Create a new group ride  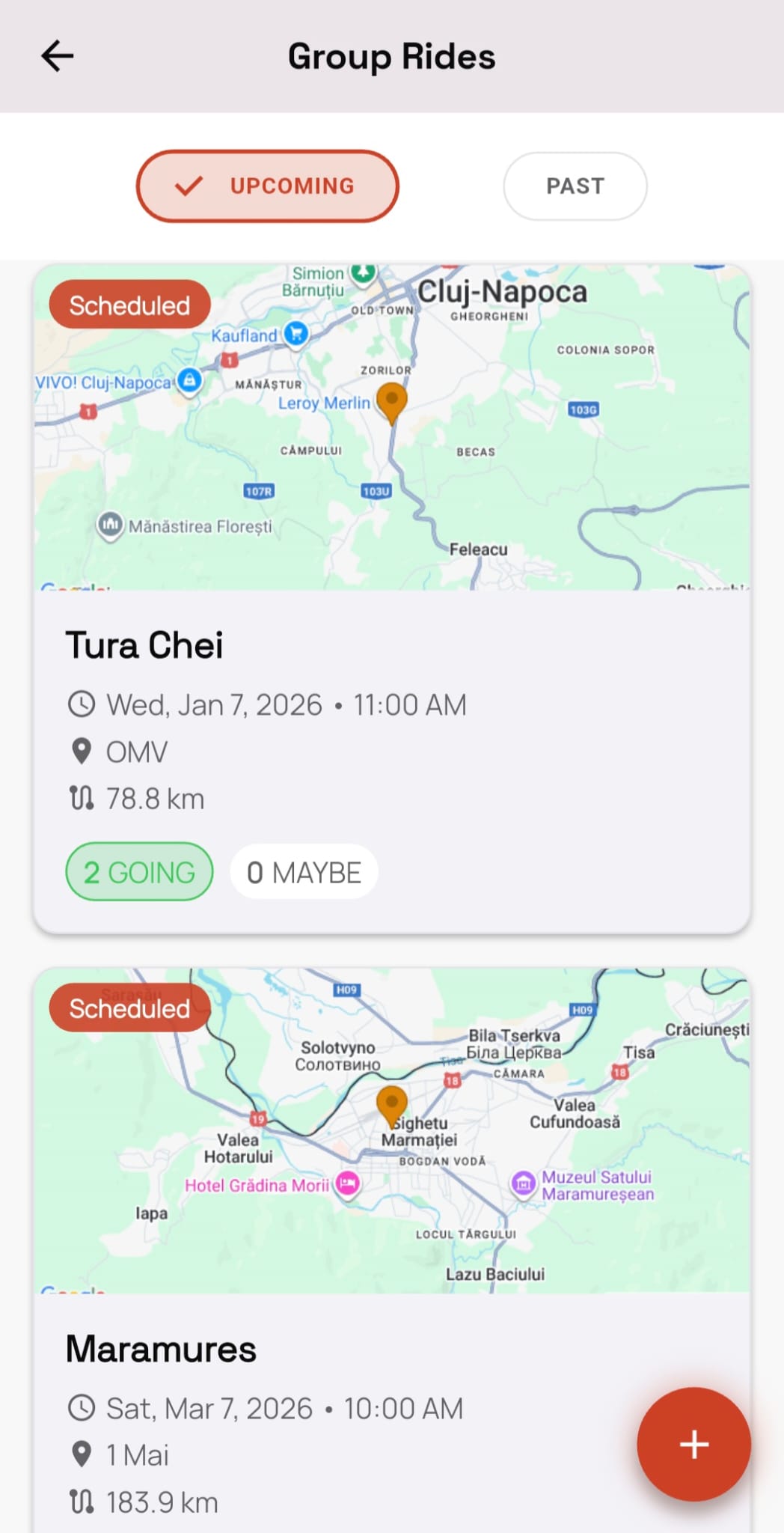click(x=693, y=1444)
